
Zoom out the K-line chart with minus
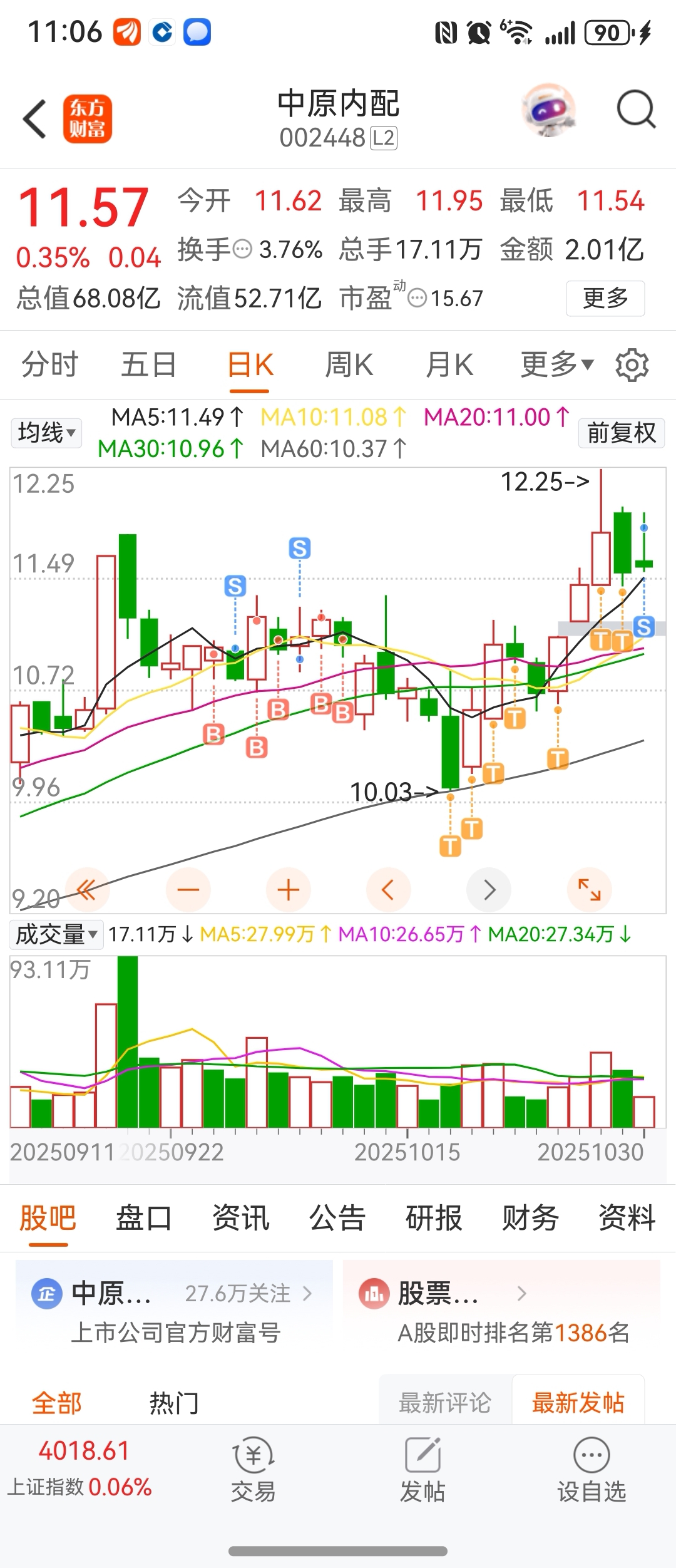click(x=188, y=890)
